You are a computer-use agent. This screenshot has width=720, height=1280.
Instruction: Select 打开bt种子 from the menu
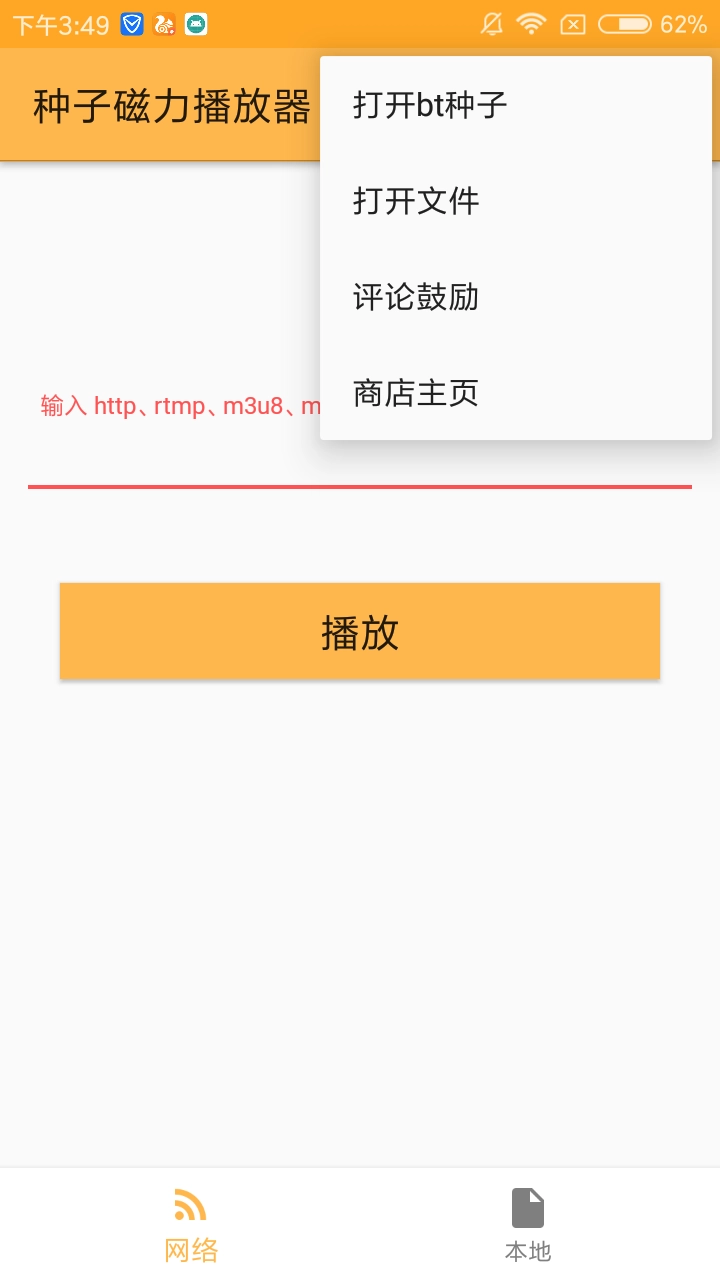430,104
